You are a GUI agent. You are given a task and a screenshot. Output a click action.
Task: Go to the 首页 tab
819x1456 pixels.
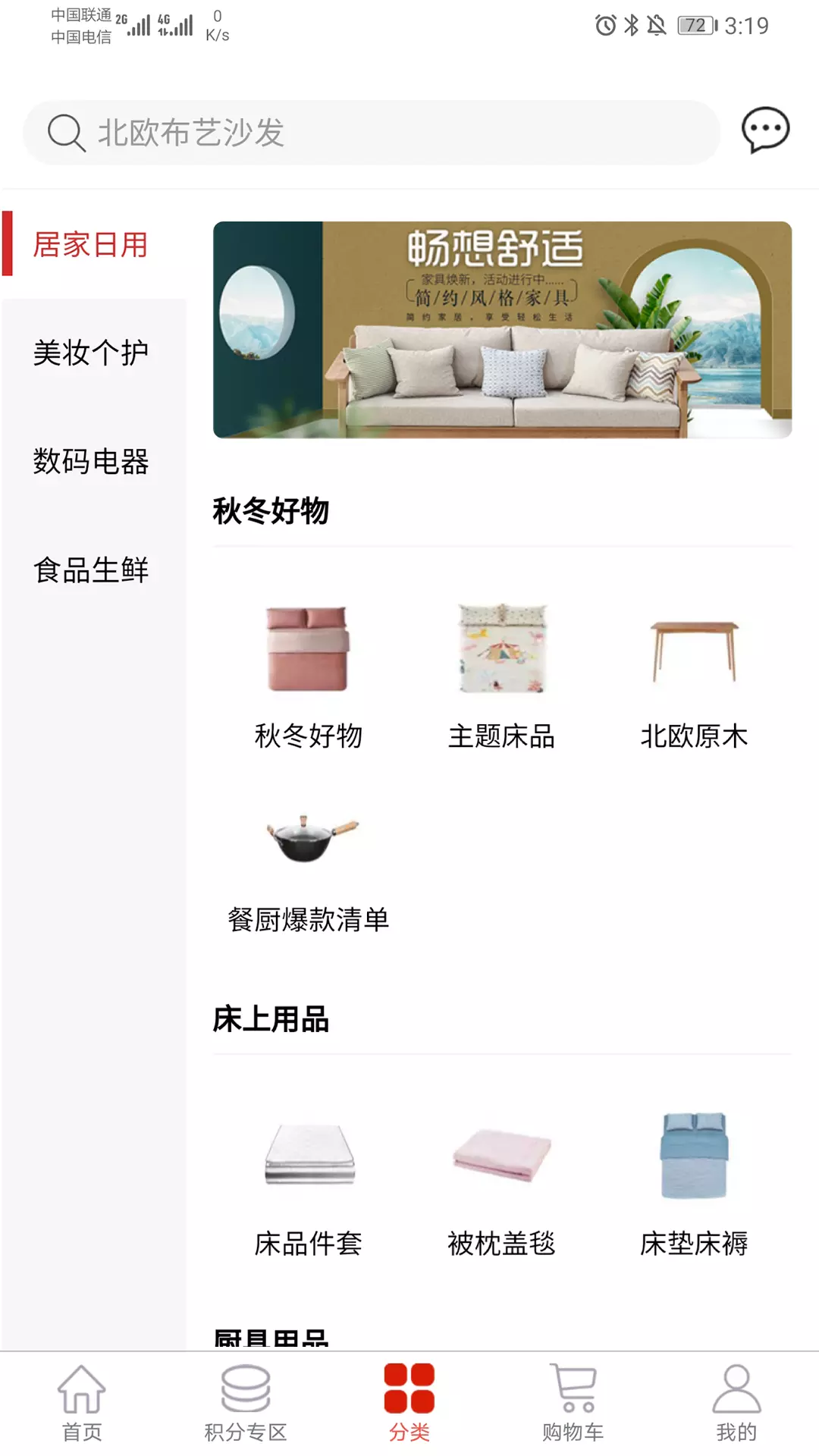[x=82, y=1403]
